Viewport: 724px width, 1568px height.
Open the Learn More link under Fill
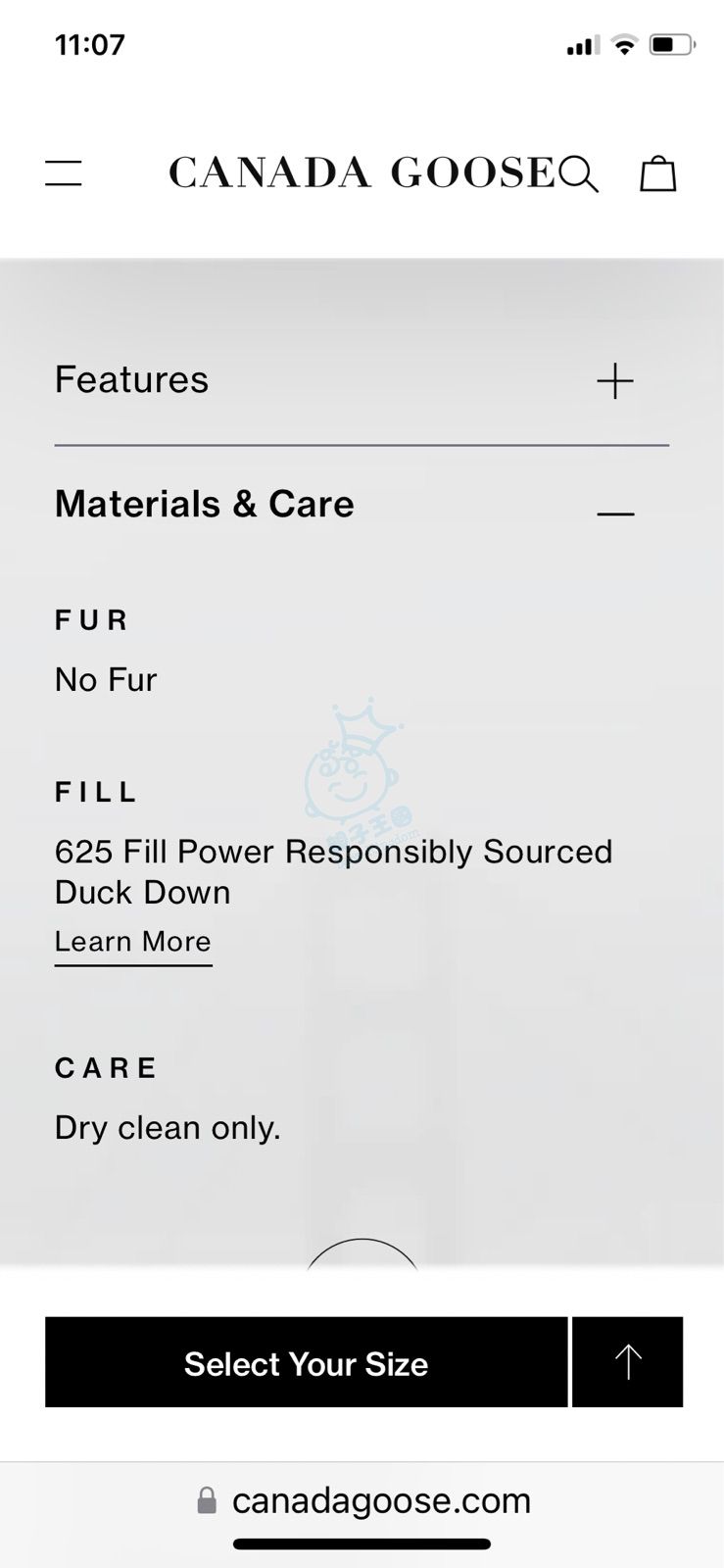133,942
